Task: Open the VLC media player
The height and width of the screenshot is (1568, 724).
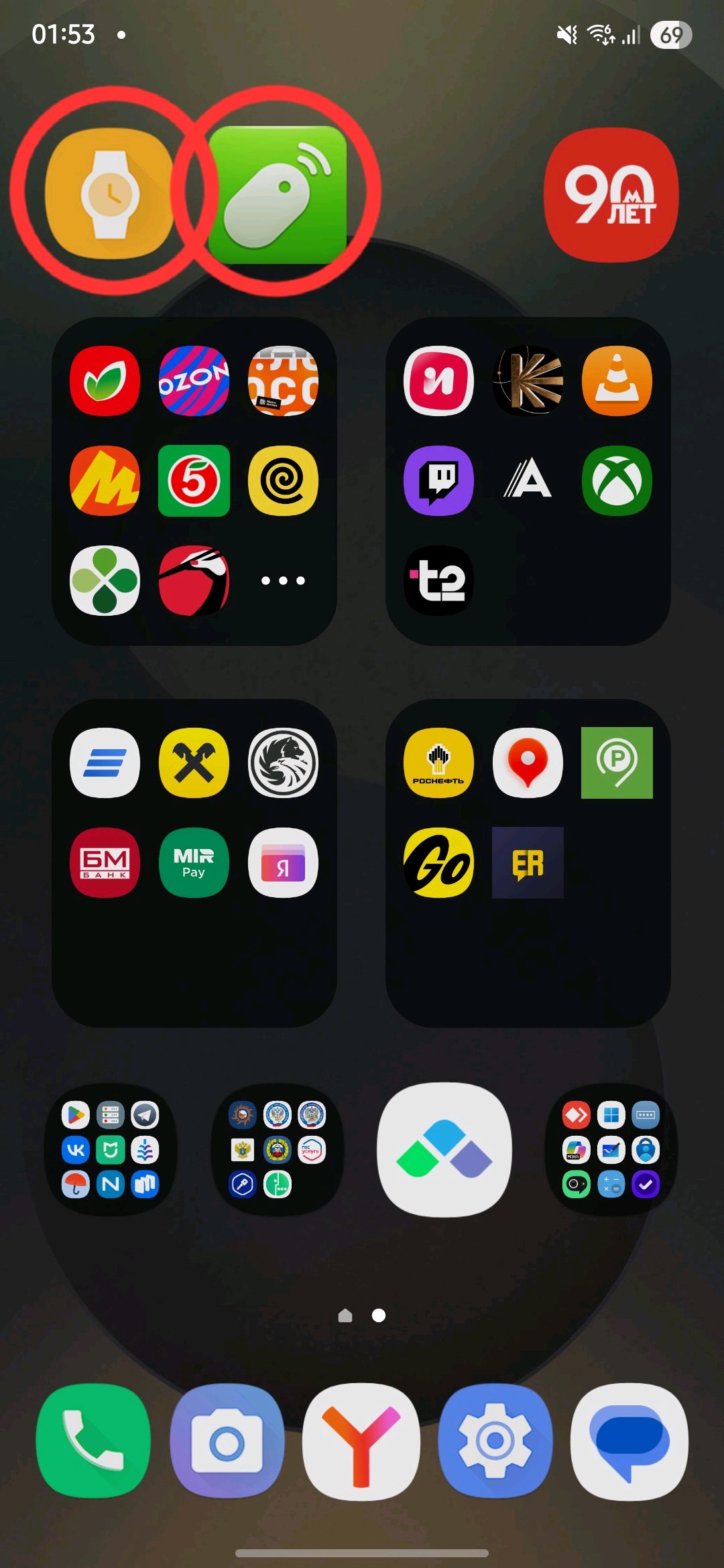Action: [x=617, y=381]
